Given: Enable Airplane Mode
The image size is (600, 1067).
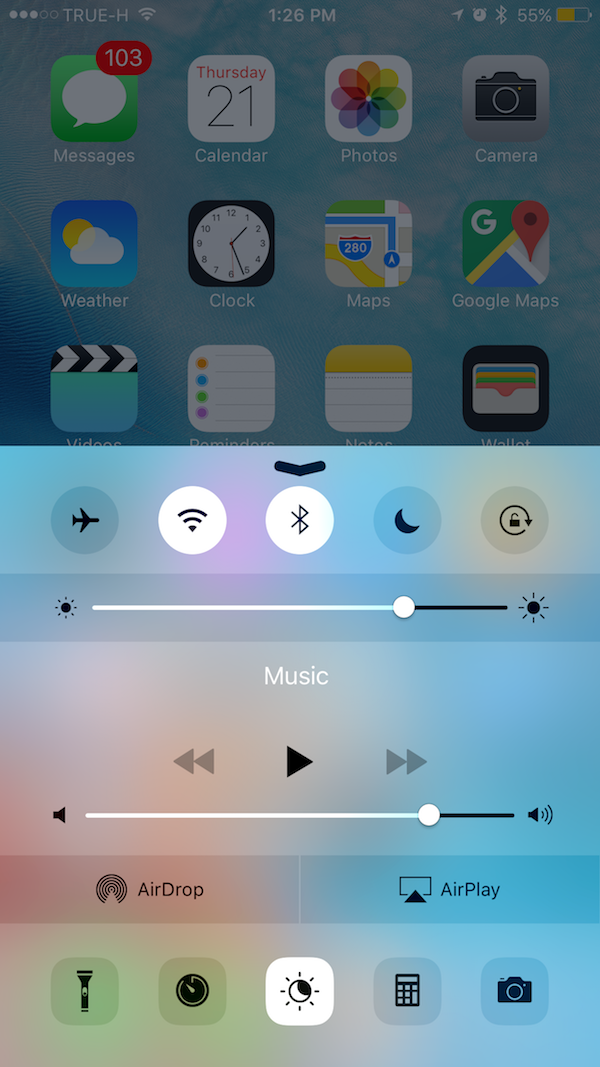Looking at the screenshot, I should 85,520.
